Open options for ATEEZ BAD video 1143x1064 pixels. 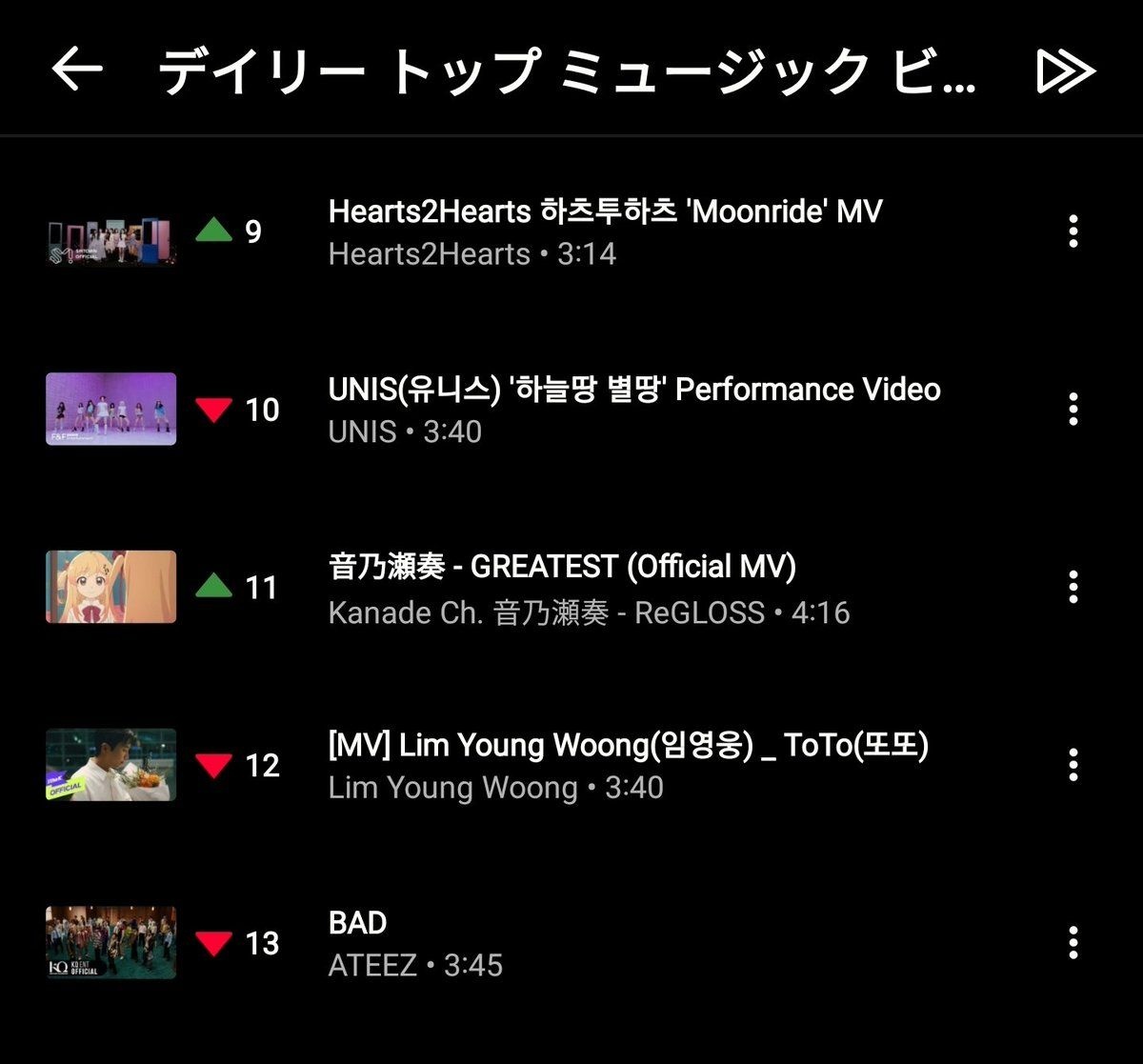click(1073, 943)
